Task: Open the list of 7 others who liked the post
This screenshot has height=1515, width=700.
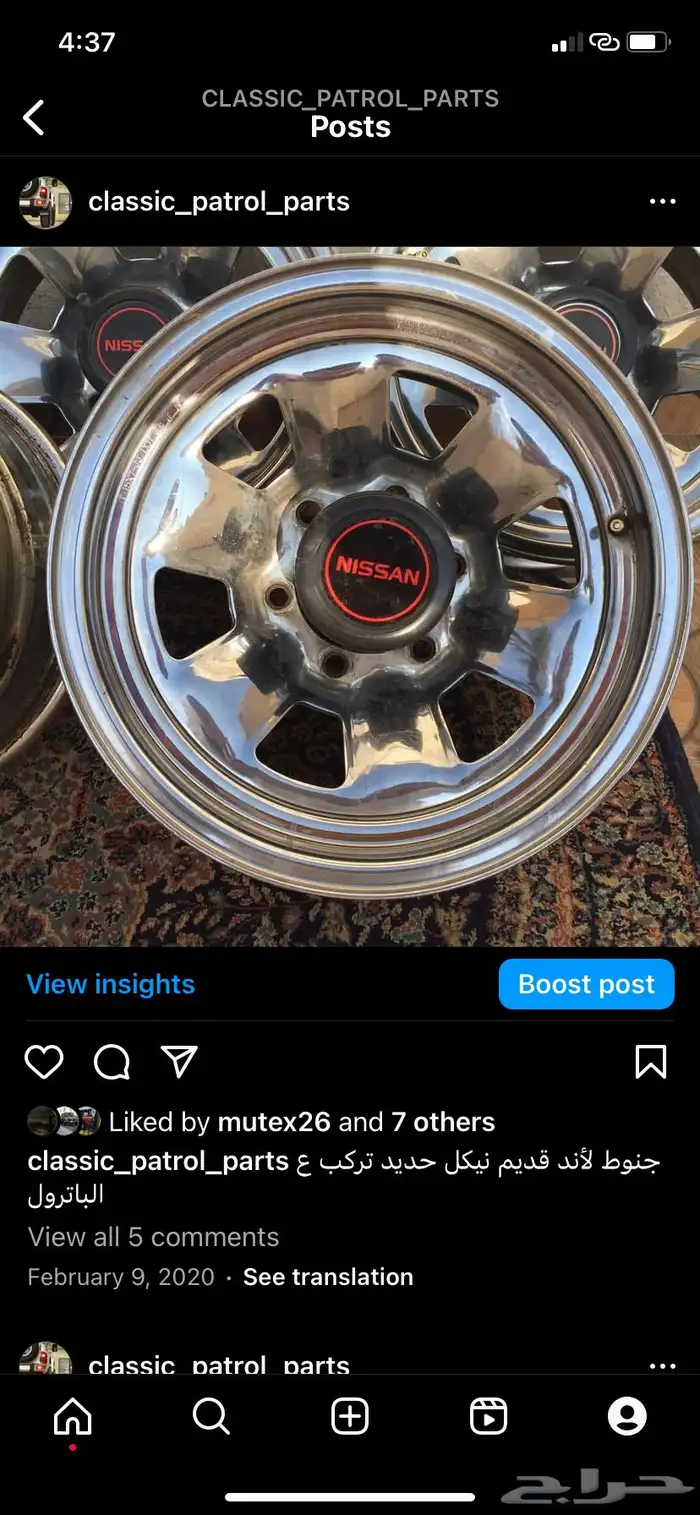Action: [443, 1122]
